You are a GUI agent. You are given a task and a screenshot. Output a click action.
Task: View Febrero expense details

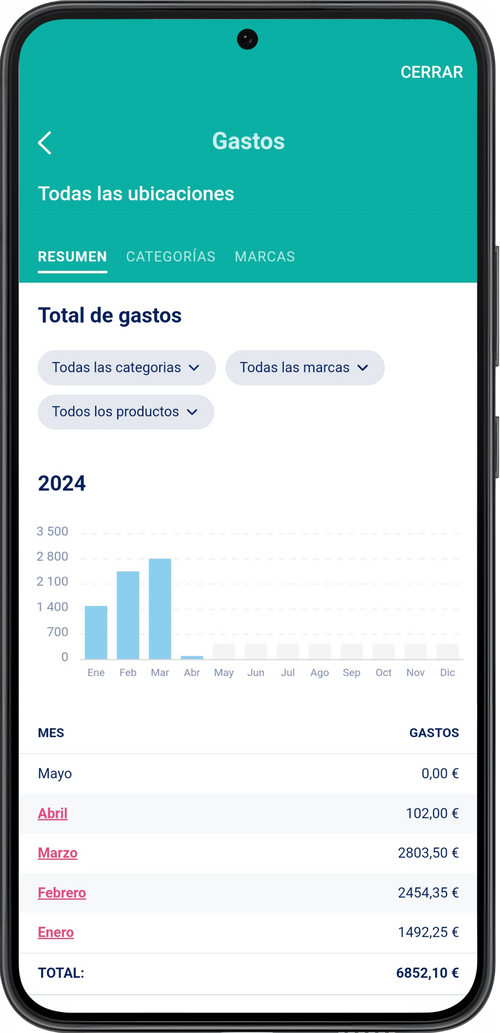tap(62, 893)
